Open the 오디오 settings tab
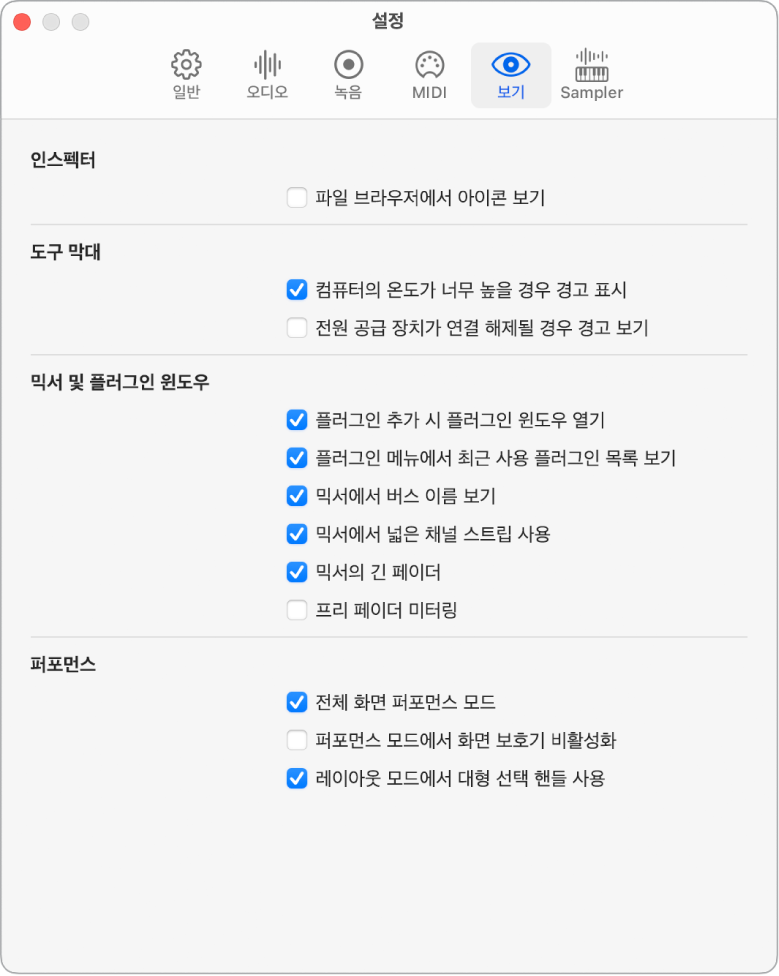This screenshot has height=976, width=779. pos(267,76)
